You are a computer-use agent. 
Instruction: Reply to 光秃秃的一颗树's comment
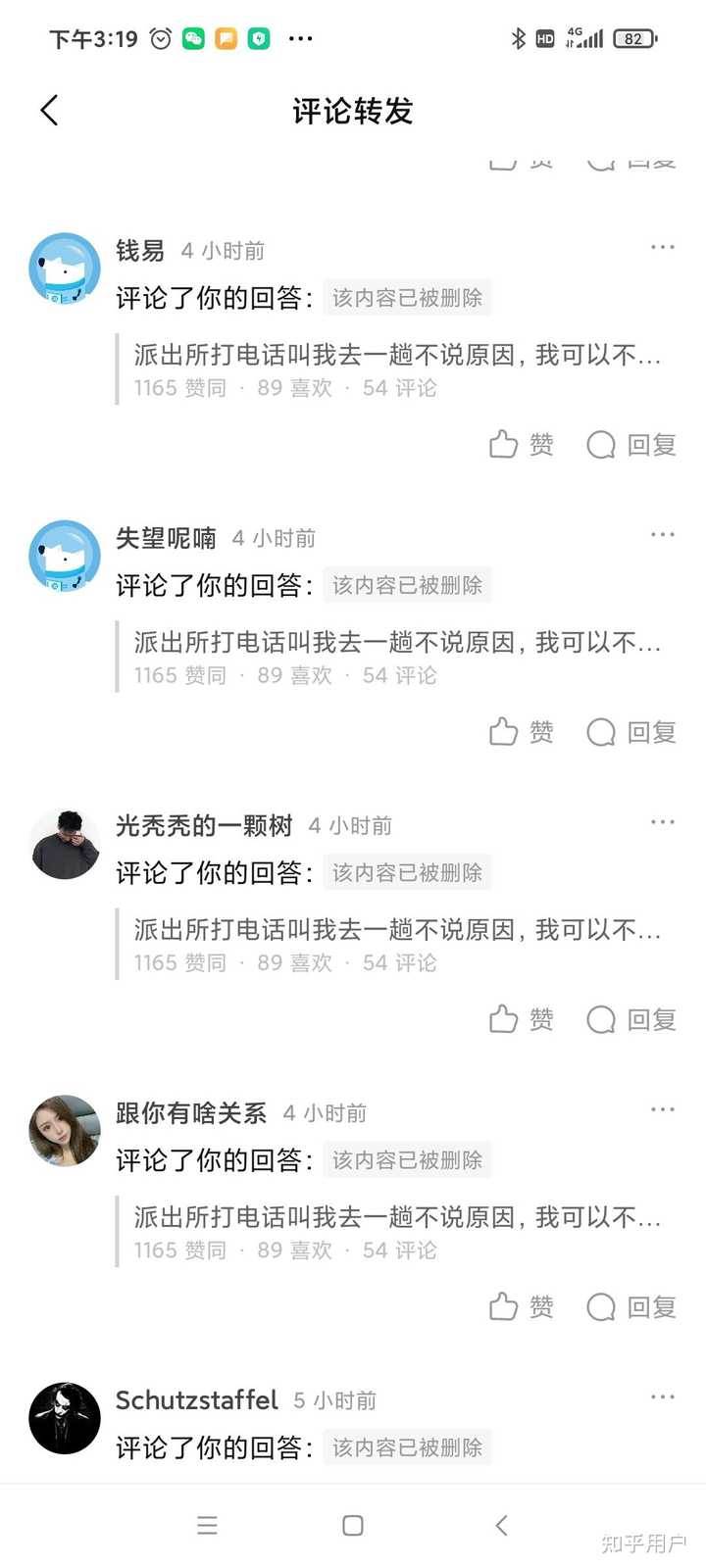[631, 1019]
